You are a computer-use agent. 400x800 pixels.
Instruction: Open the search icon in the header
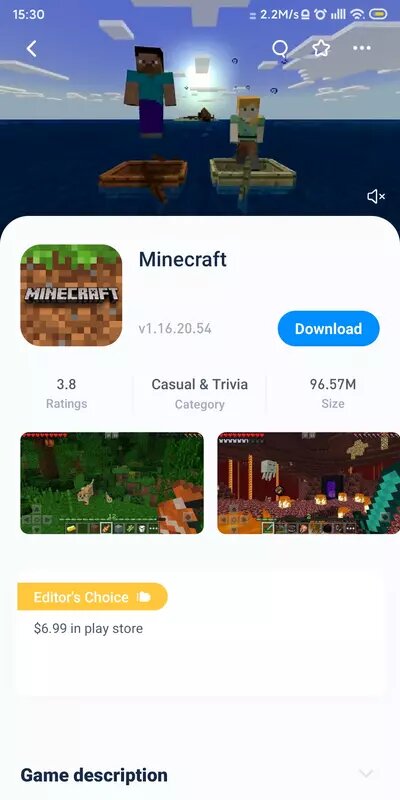[x=280, y=49]
